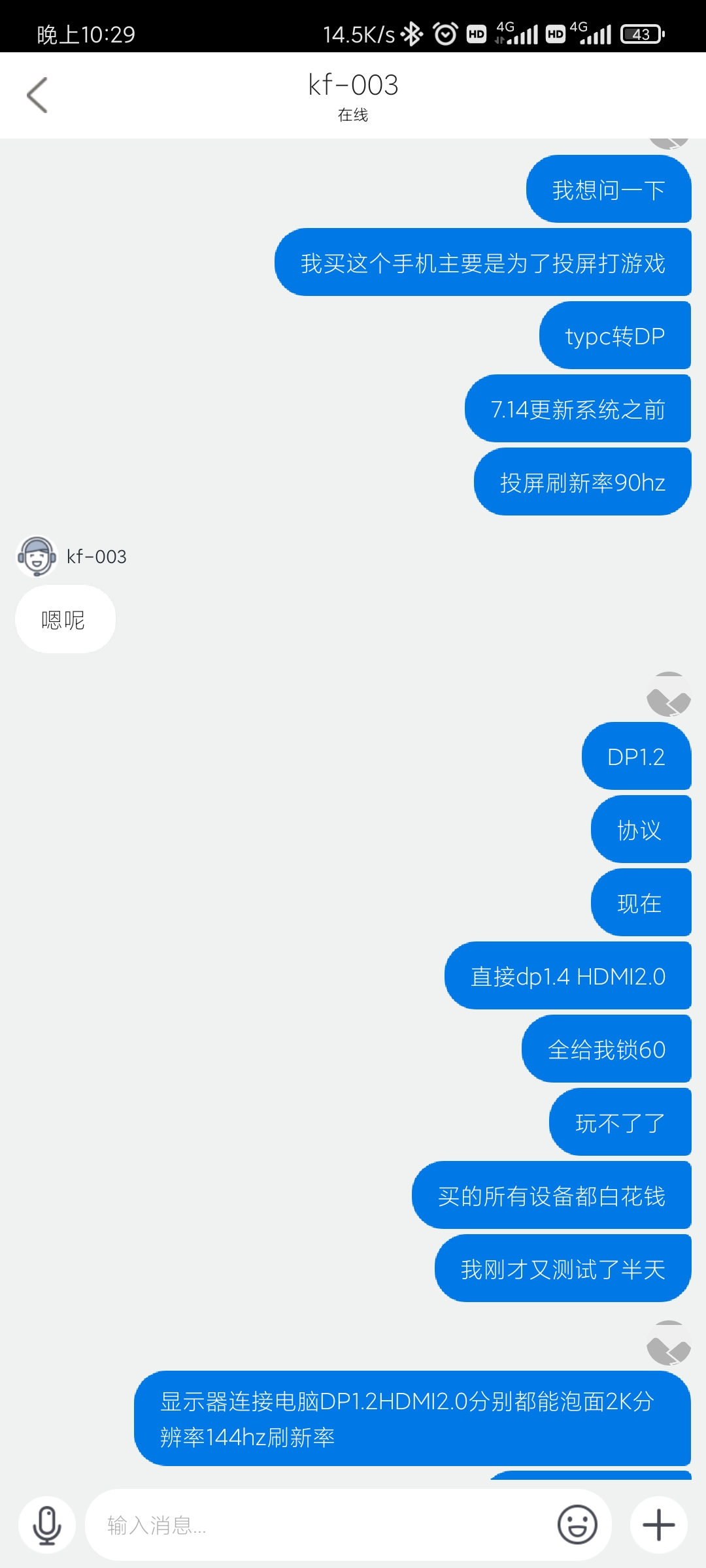Screen dimensions: 706x1568
Task: Go back from the kf-003 chat
Action: point(38,95)
